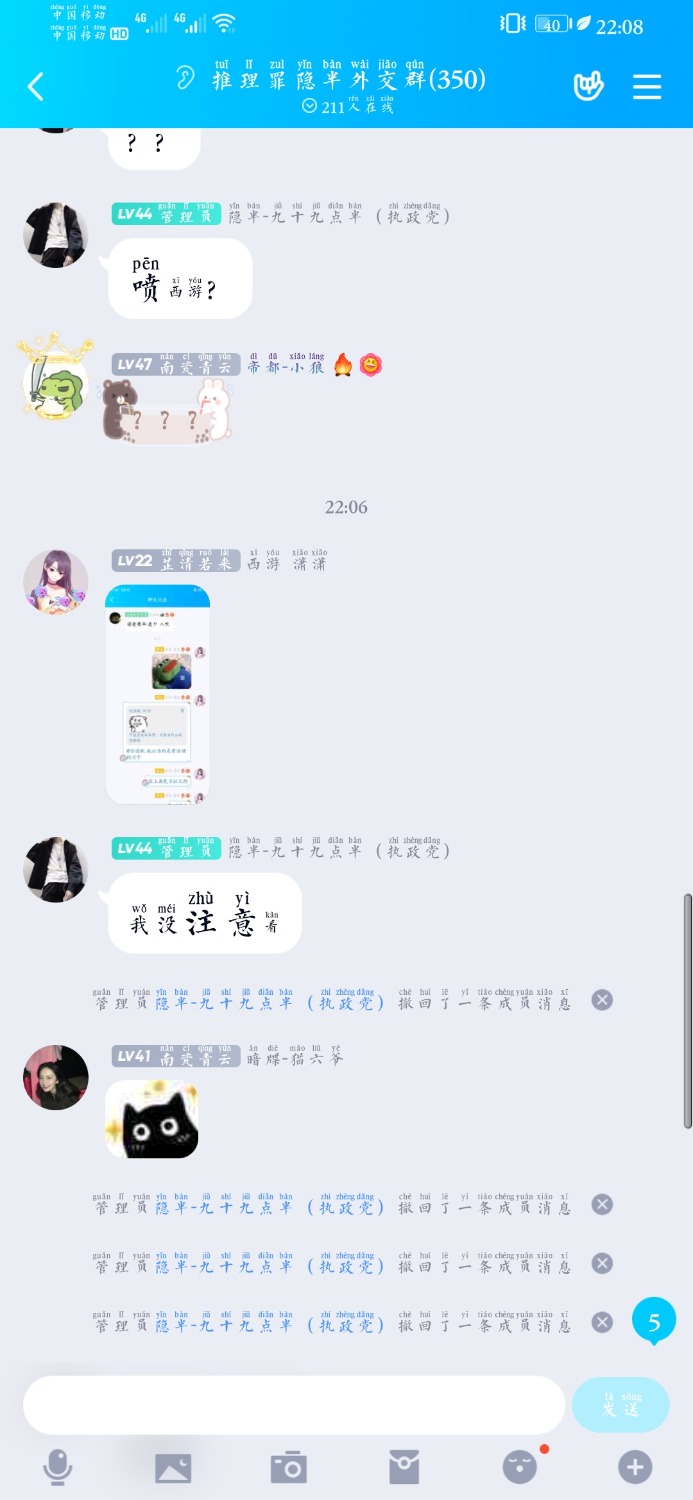Screen dimensions: 693x1500
Task: Dismiss the first recalled-message notice
Action: pyautogui.click(x=602, y=1000)
